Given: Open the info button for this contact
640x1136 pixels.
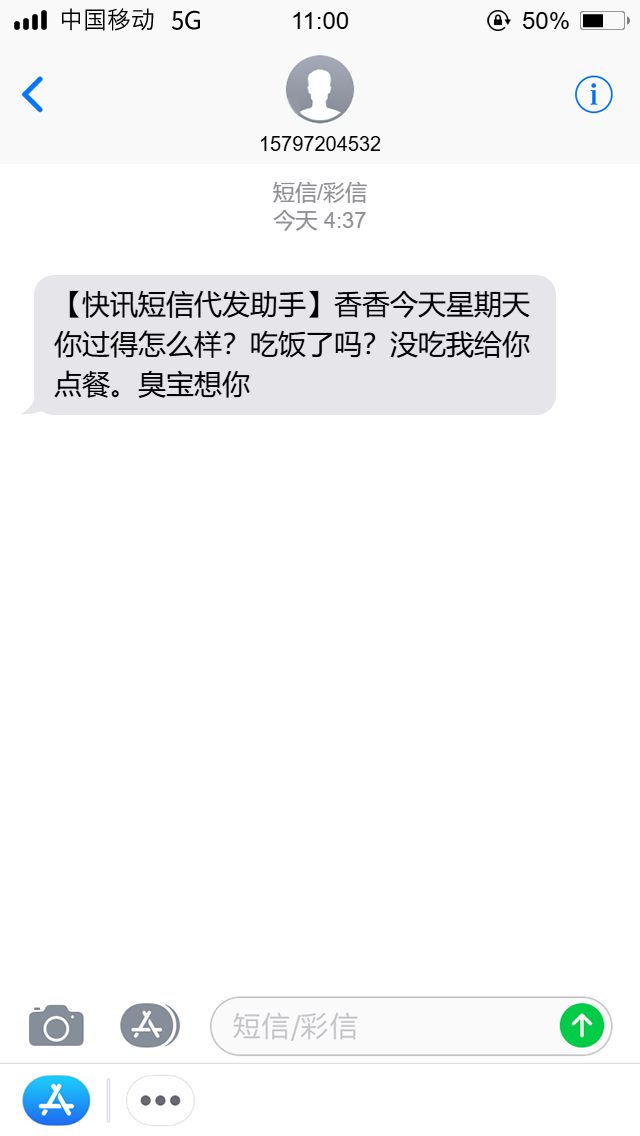Looking at the screenshot, I should tap(594, 94).
